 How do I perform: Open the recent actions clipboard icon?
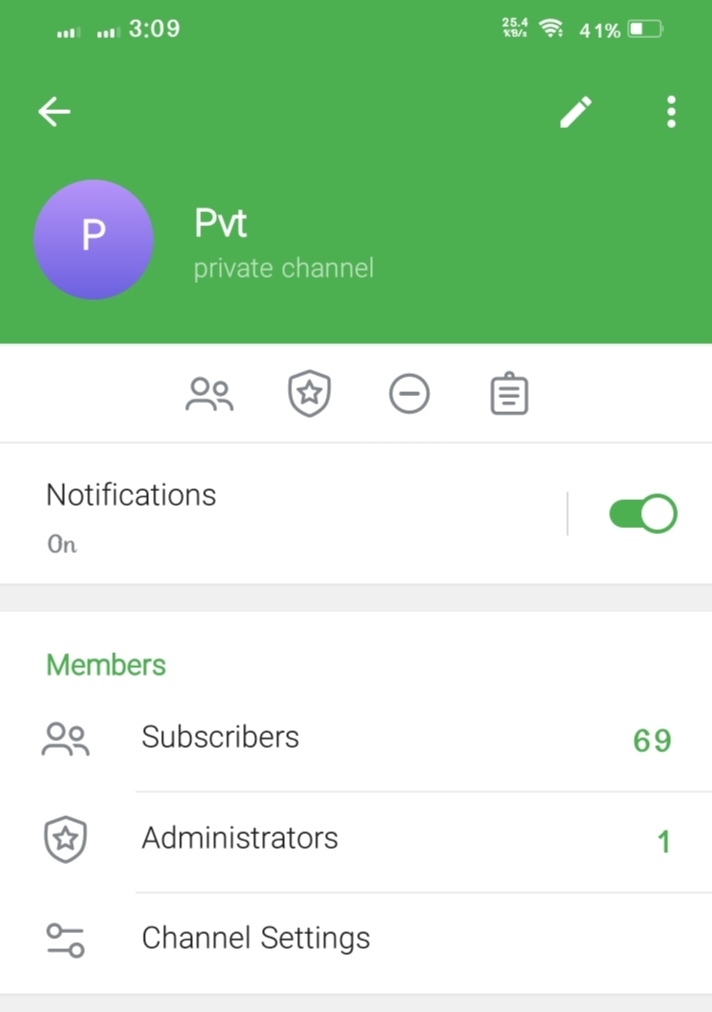(509, 395)
